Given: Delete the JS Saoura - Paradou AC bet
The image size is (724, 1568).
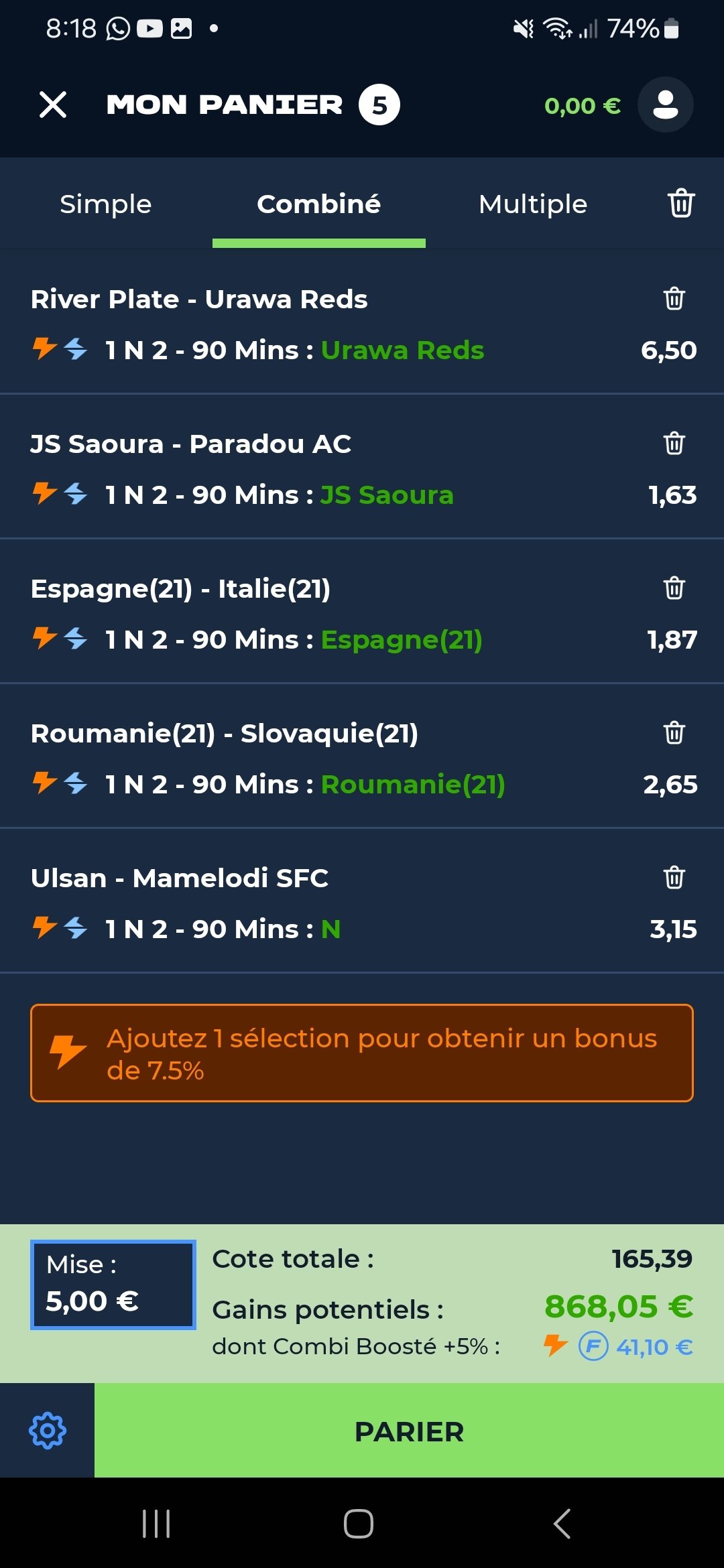Looking at the screenshot, I should coord(674,443).
